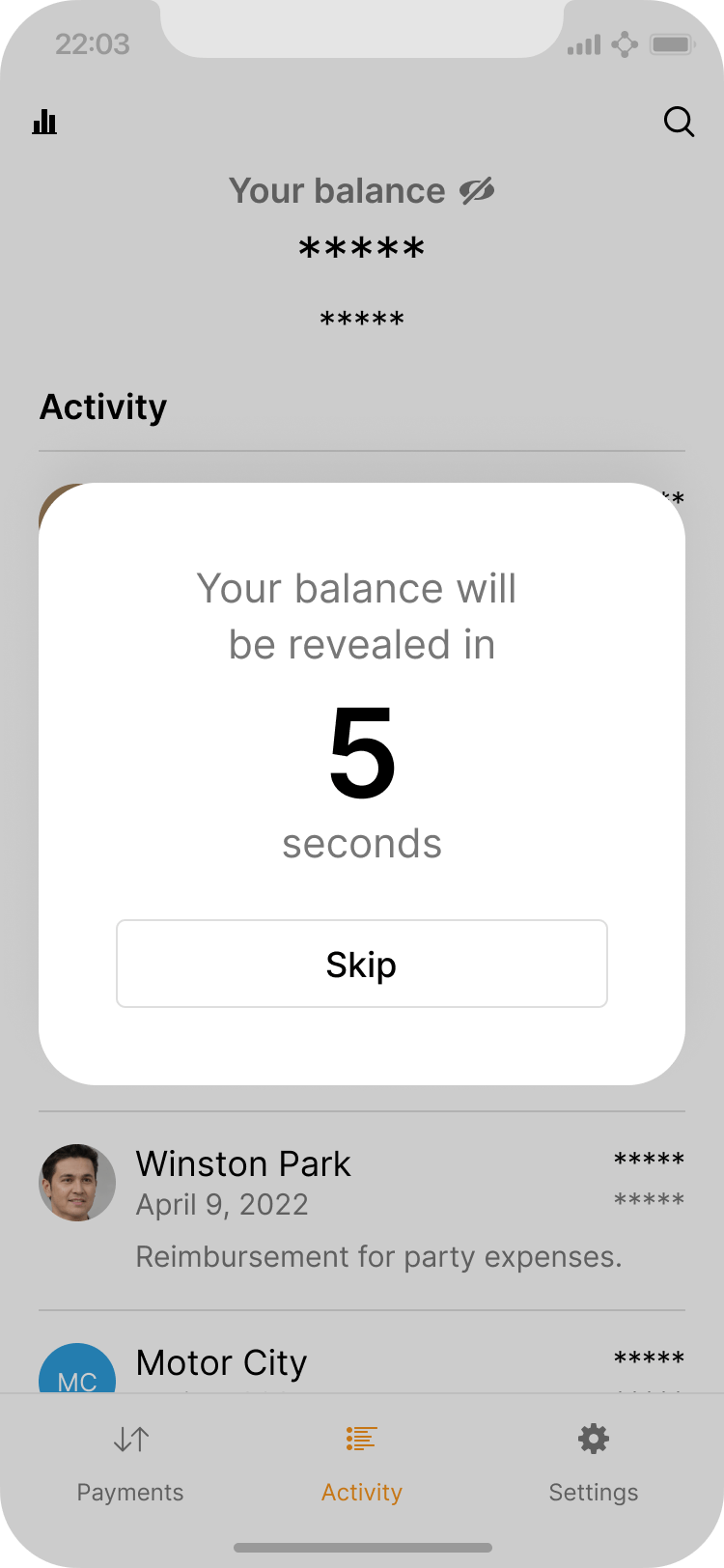Toggle the hidden balance eye icon
Screen dimensions: 724x1568
coord(477,191)
